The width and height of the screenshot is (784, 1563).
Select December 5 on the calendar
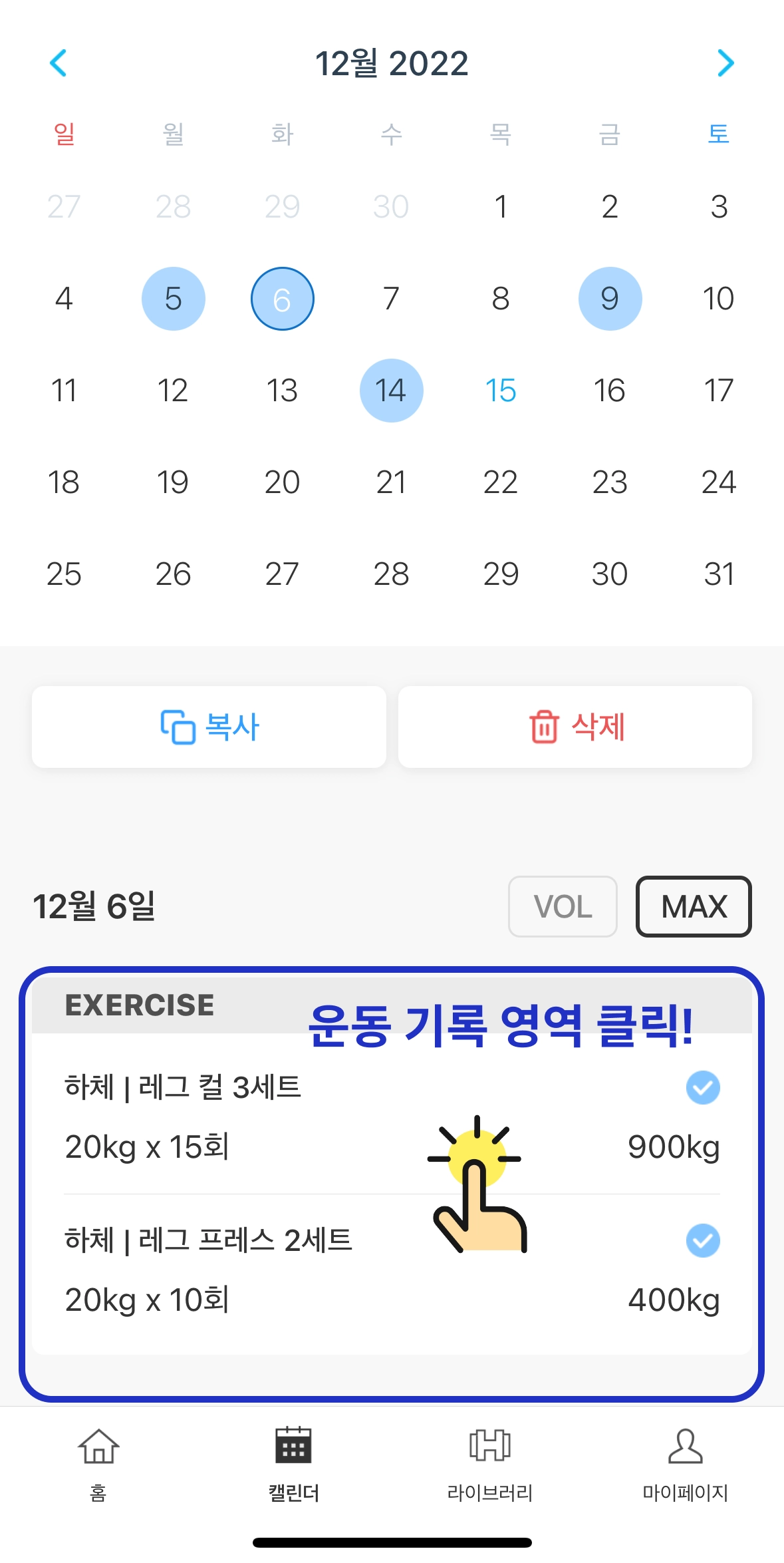[173, 299]
